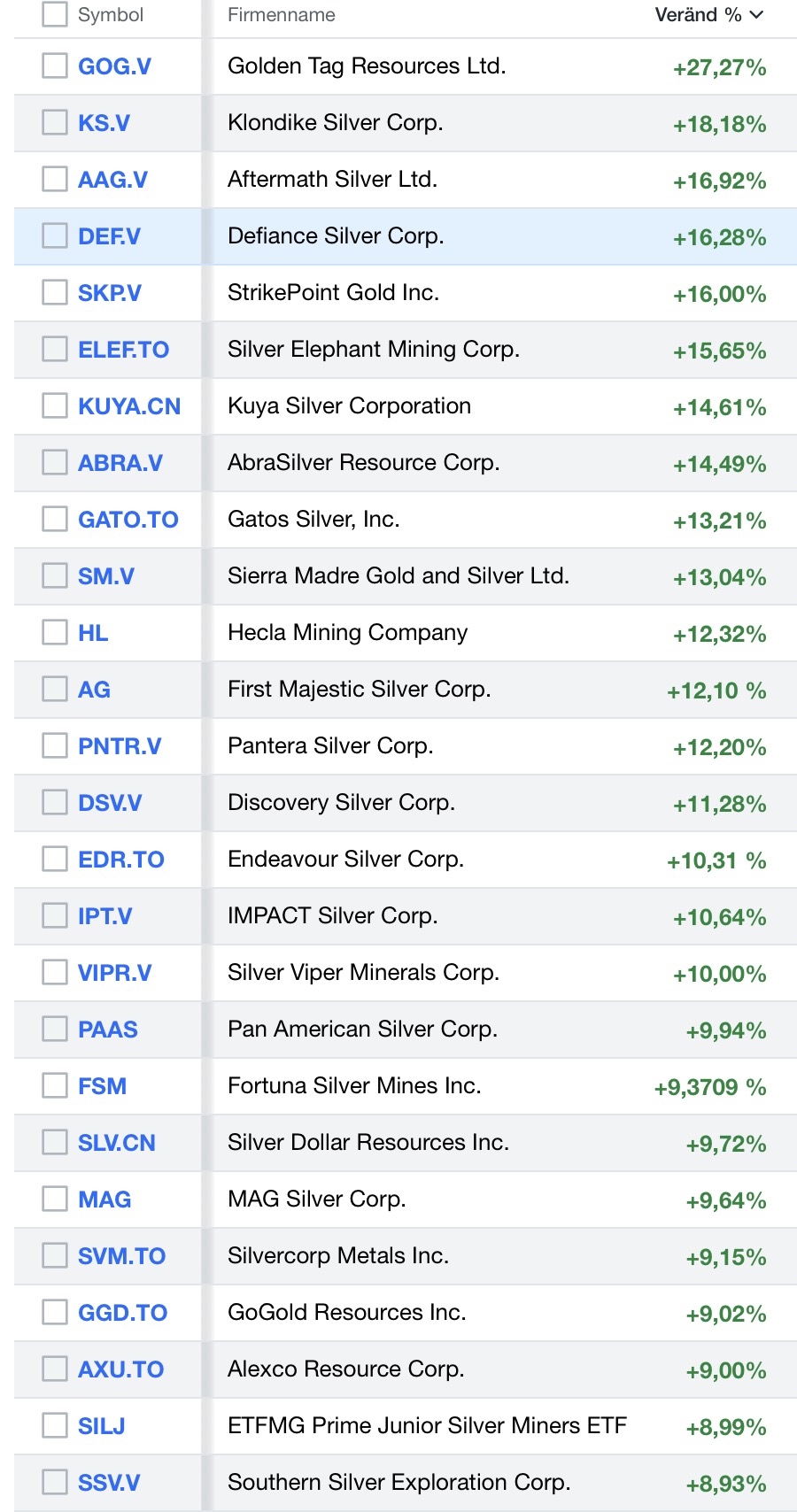Open the SILJ ETF symbol link
Viewport: 797px width, 1512px height.
(x=101, y=1426)
